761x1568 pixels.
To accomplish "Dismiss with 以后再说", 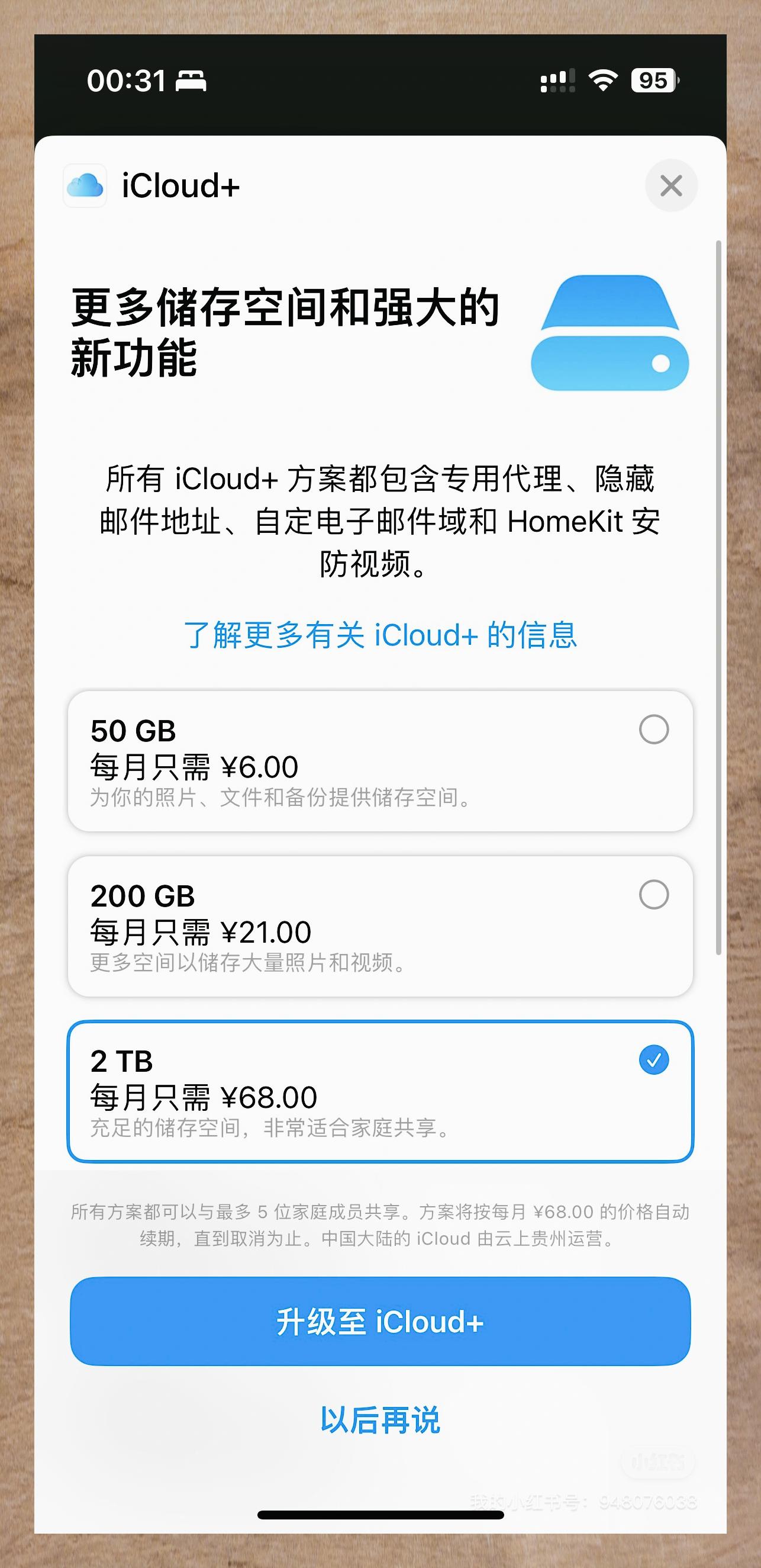I will pyautogui.click(x=380, y=1421).
